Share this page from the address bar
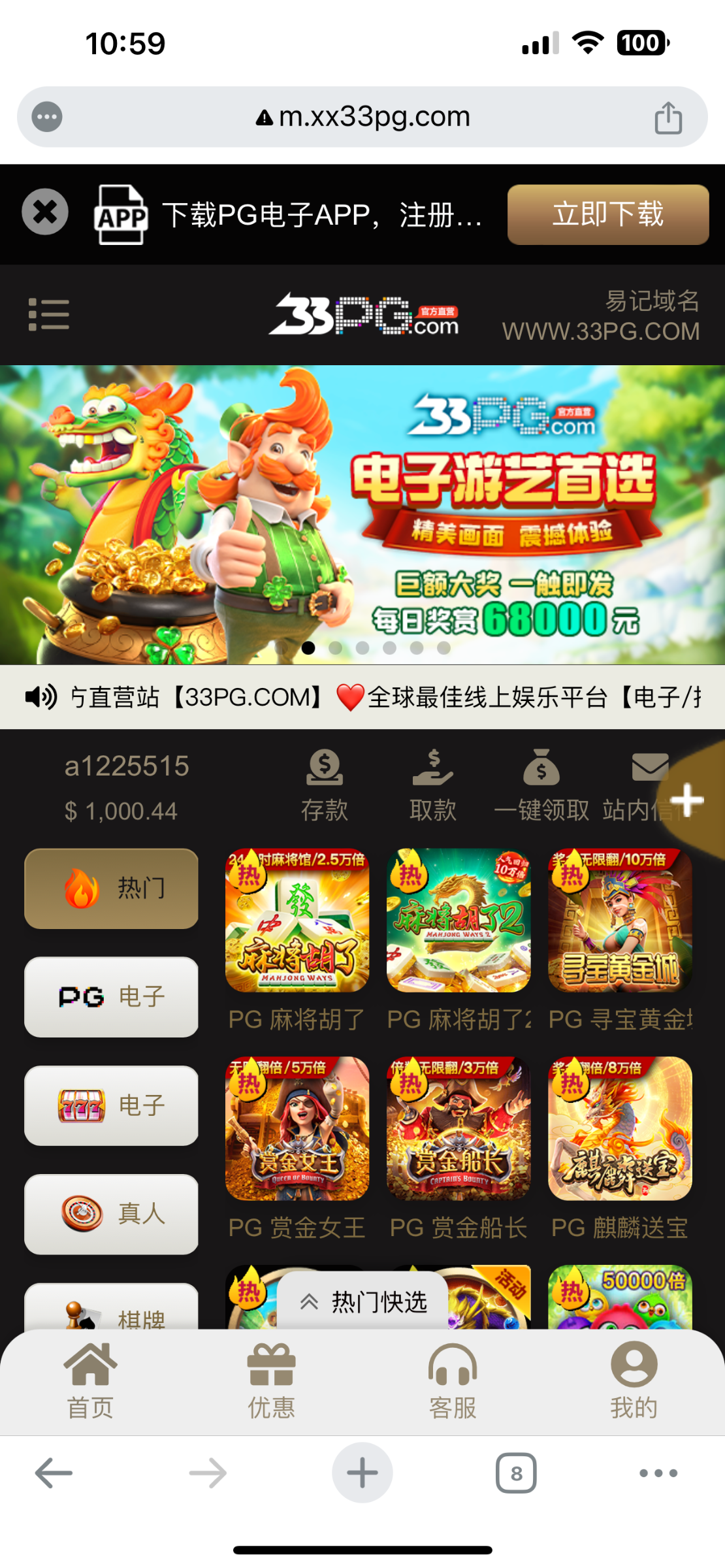This screenshot has width=725, height=1568. coord(668,118)
